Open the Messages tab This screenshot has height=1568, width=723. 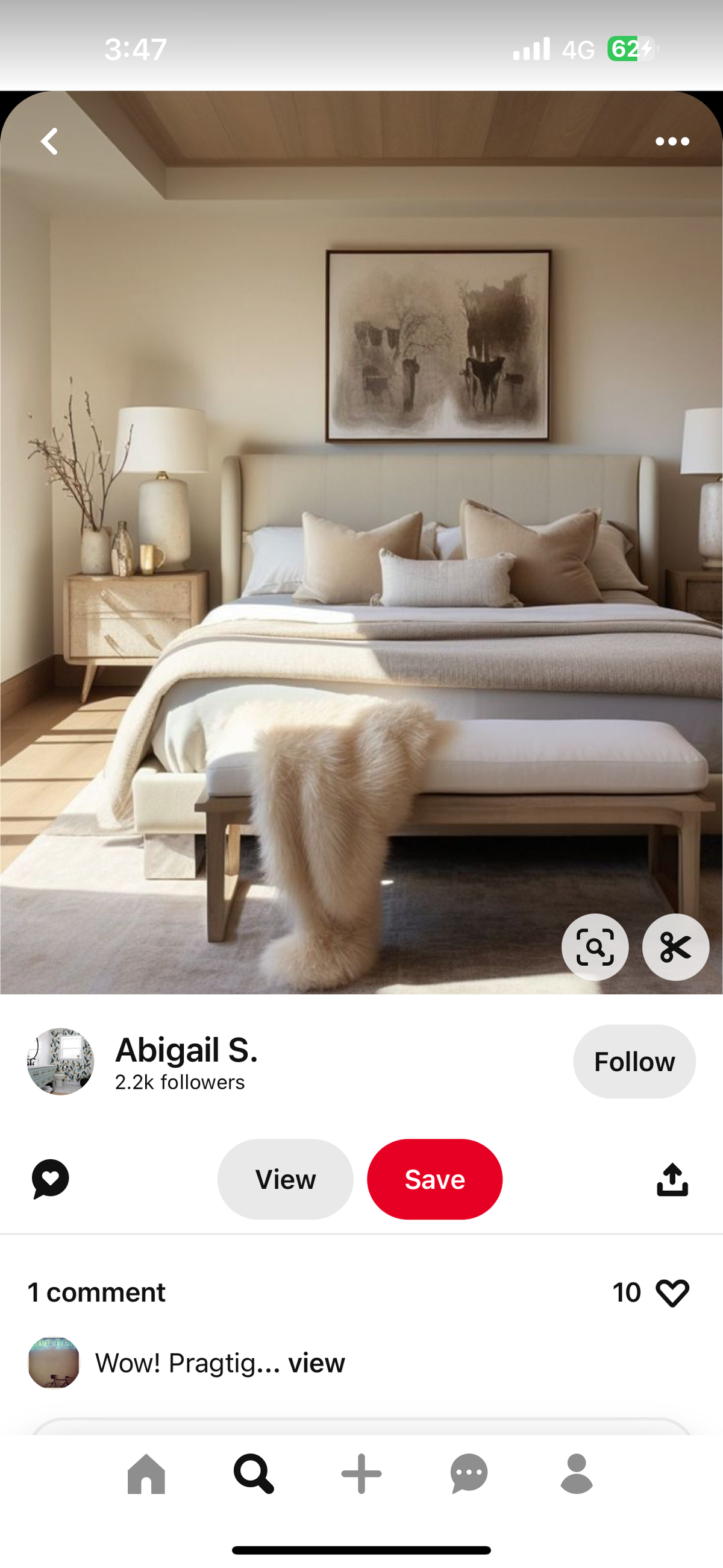(x=469, y=1473)
